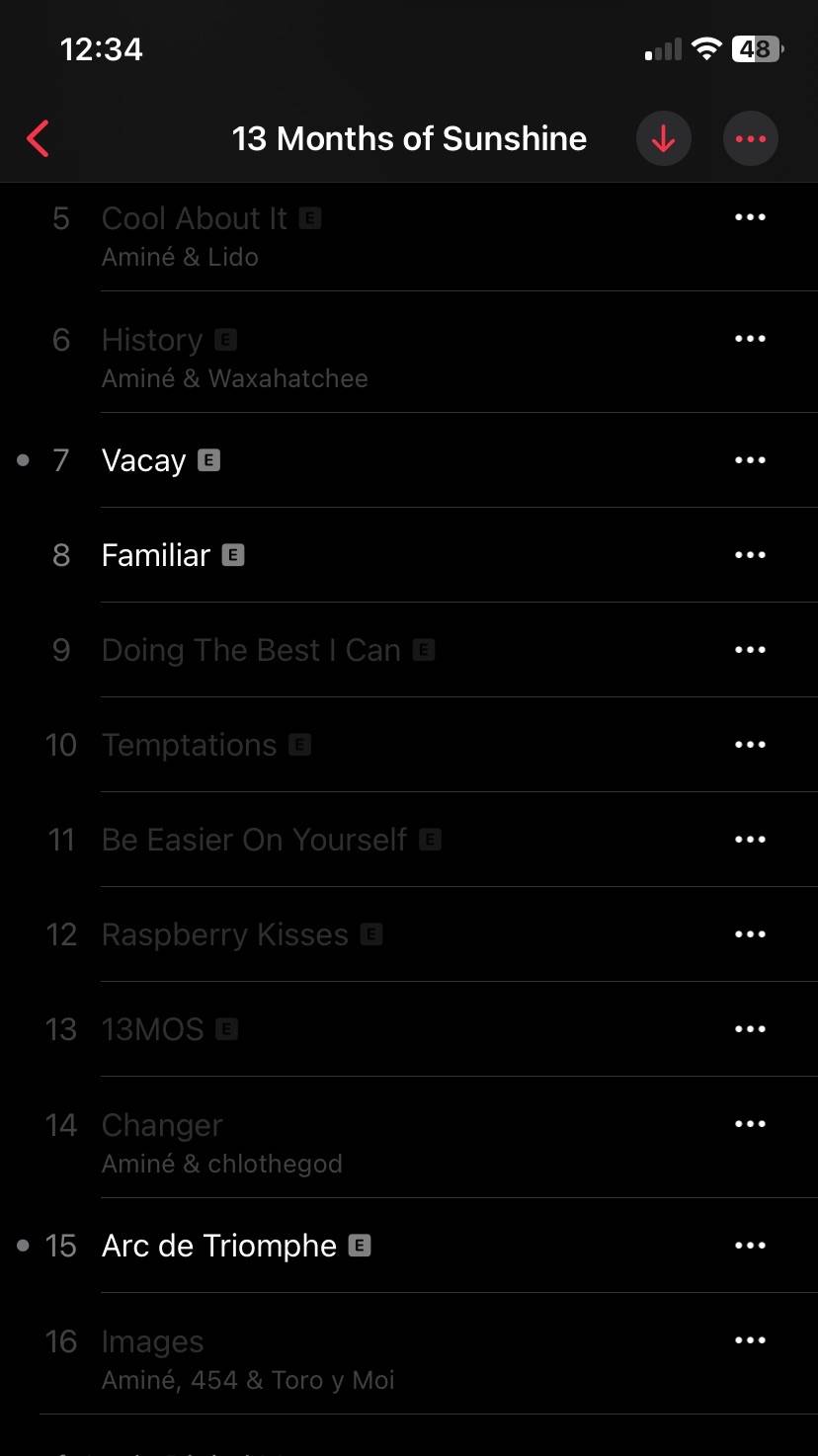Image resolution: width=818 pixels, height=1456 pixels.
Task: Play the track Vacay
Action: [144, 460]
